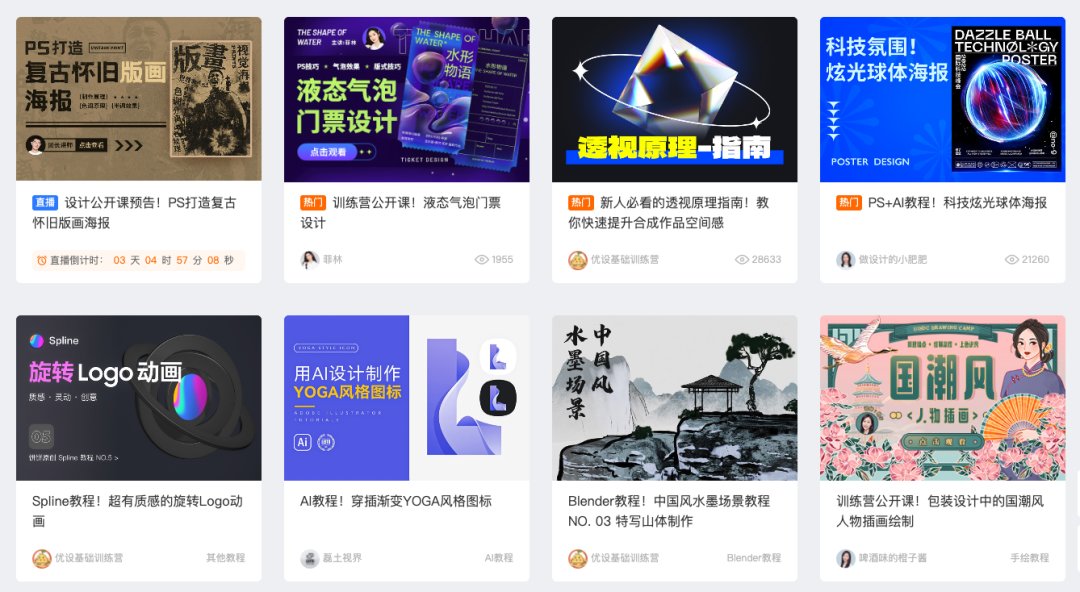1080x592 pixels.
Task: Open the 手绘教程 category tag
Action: coord(1029,558)
